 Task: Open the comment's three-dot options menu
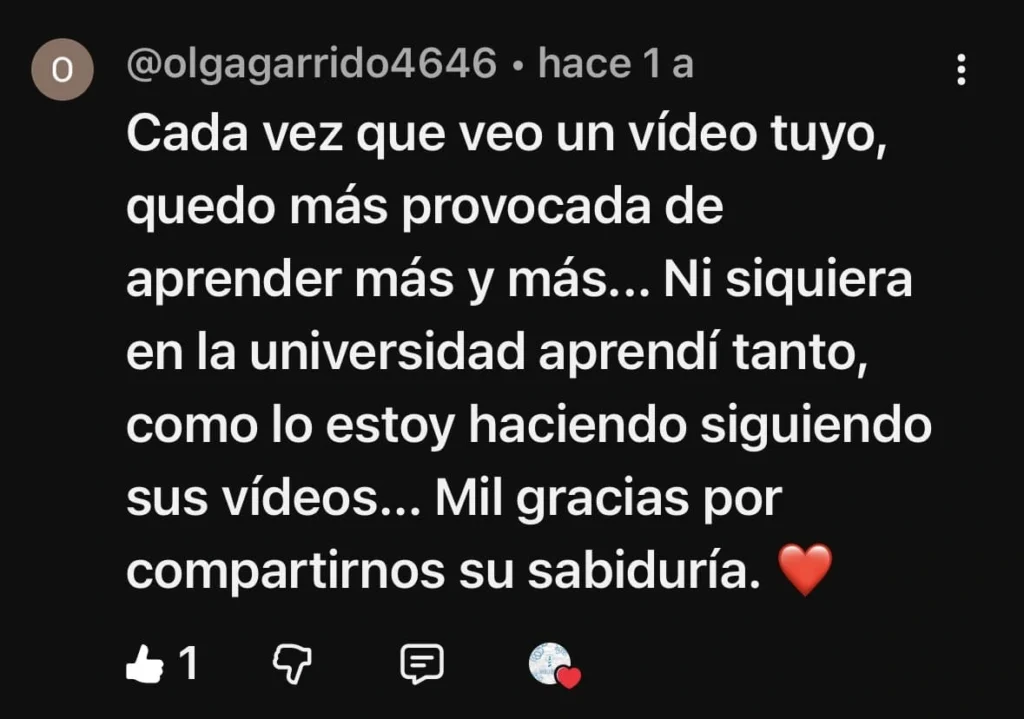click(961, 69)
